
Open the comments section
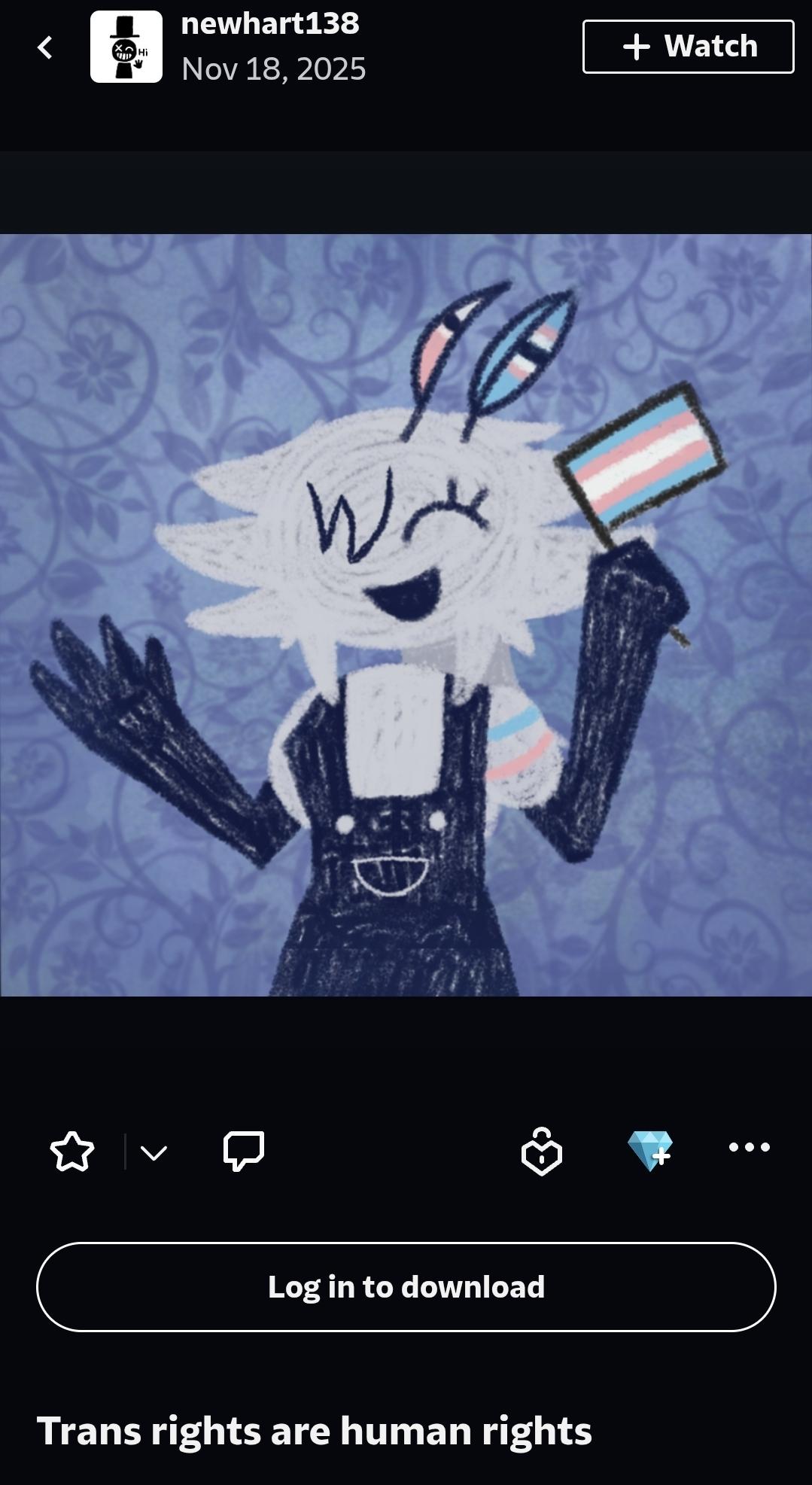(244, 1151)
